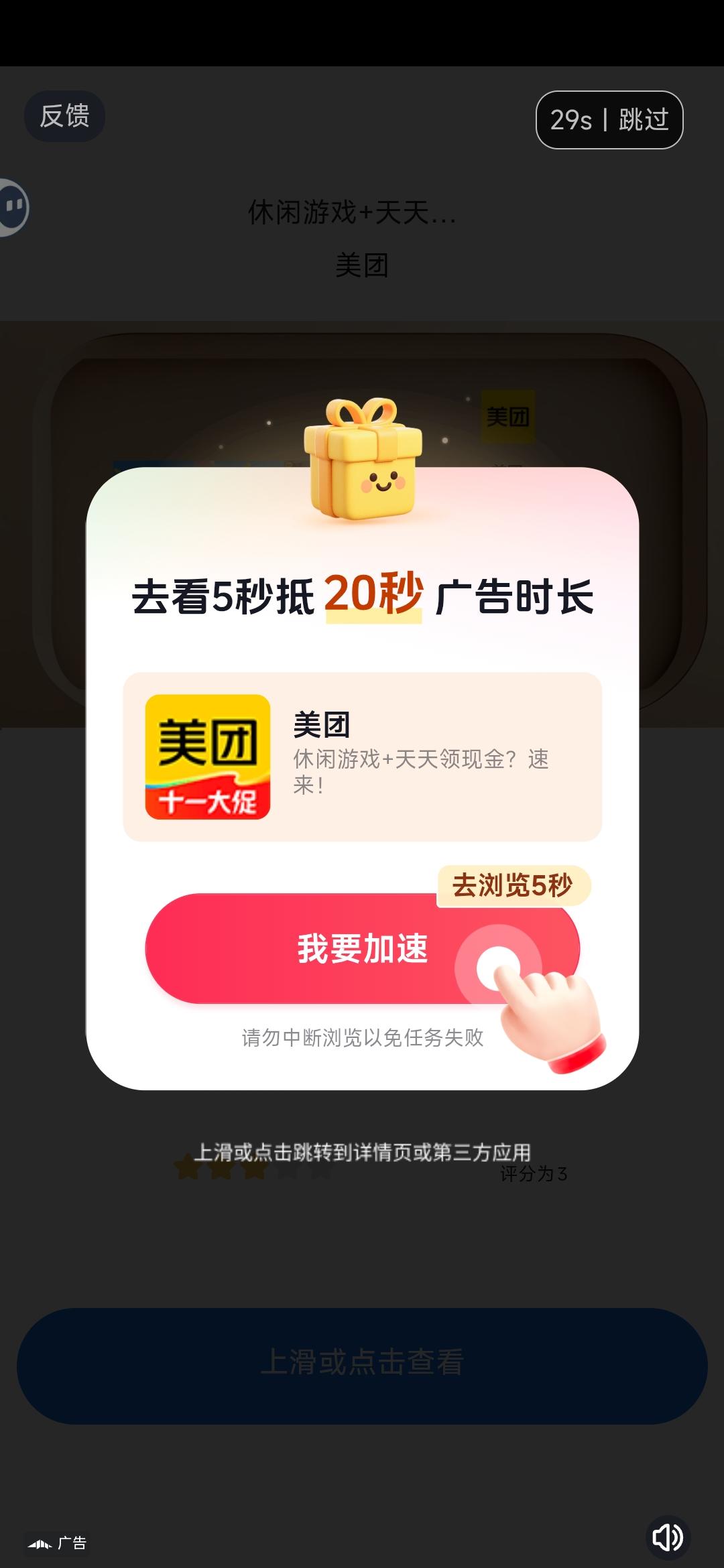Tap 跳过 to skip the ad
Screen dimensions: 724x1568
(x=645, y=119)
